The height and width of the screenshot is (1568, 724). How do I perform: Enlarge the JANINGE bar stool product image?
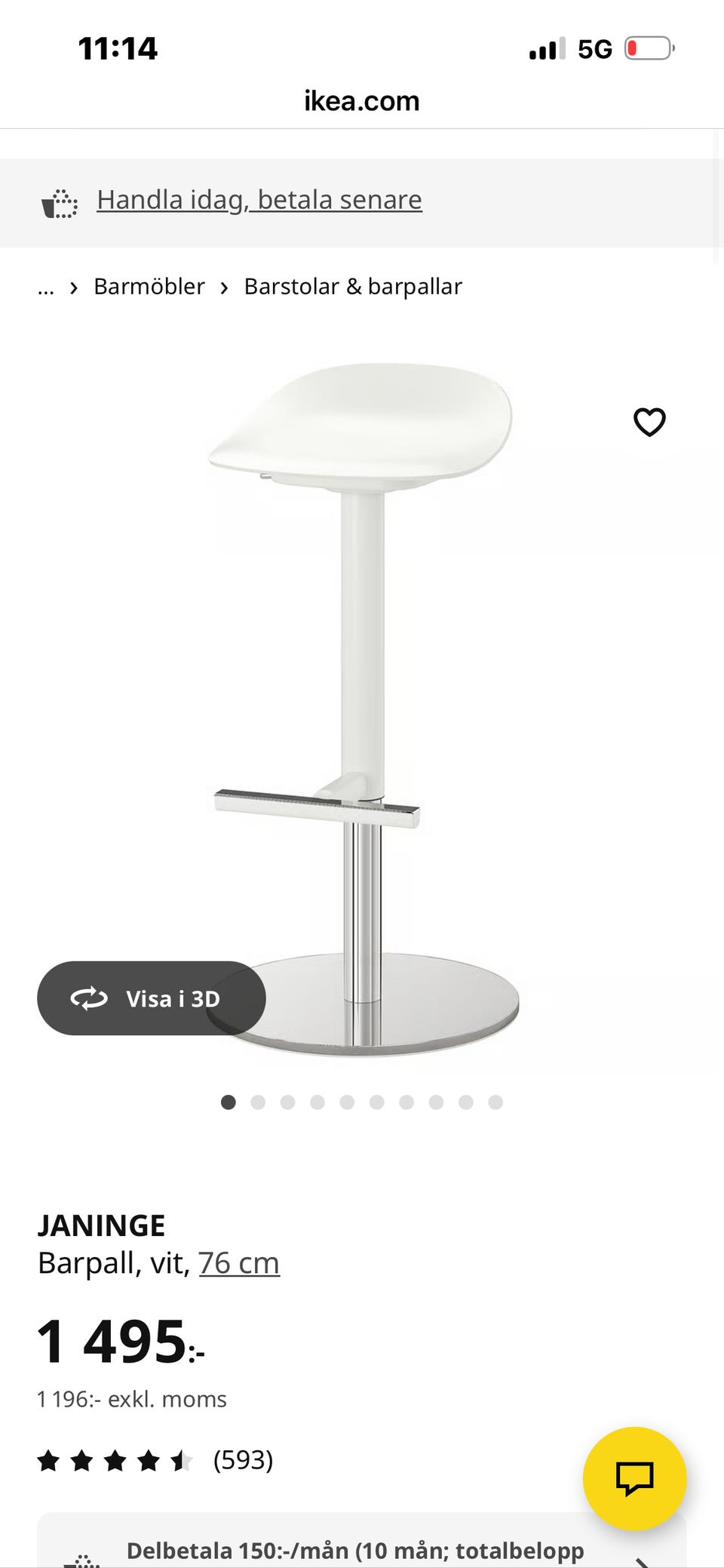tap(362, 679)
